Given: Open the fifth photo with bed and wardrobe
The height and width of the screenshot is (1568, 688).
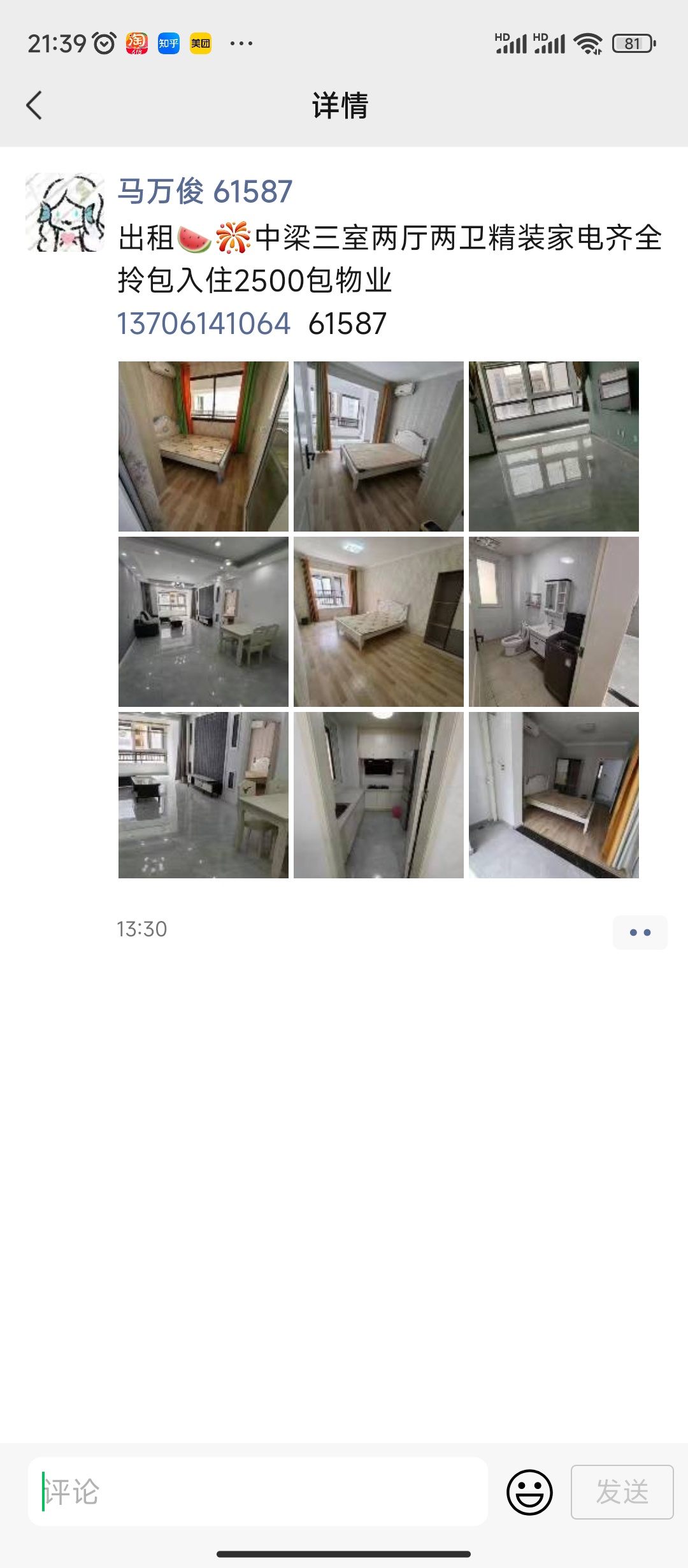Looking at the screenshot, I should coord(378,621).
